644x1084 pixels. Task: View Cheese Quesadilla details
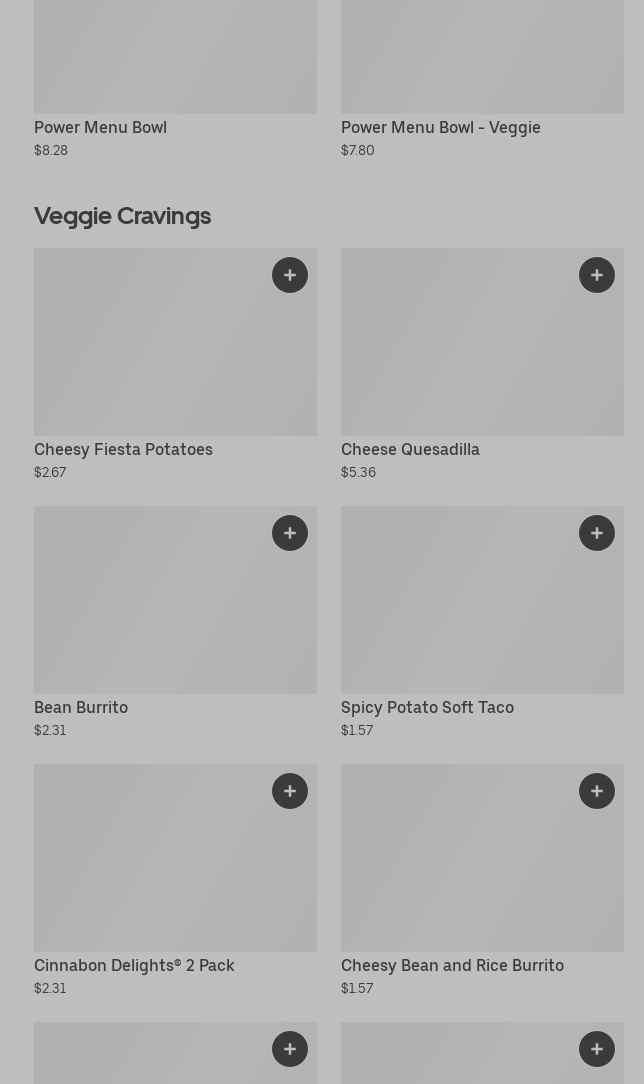(482, 364)
